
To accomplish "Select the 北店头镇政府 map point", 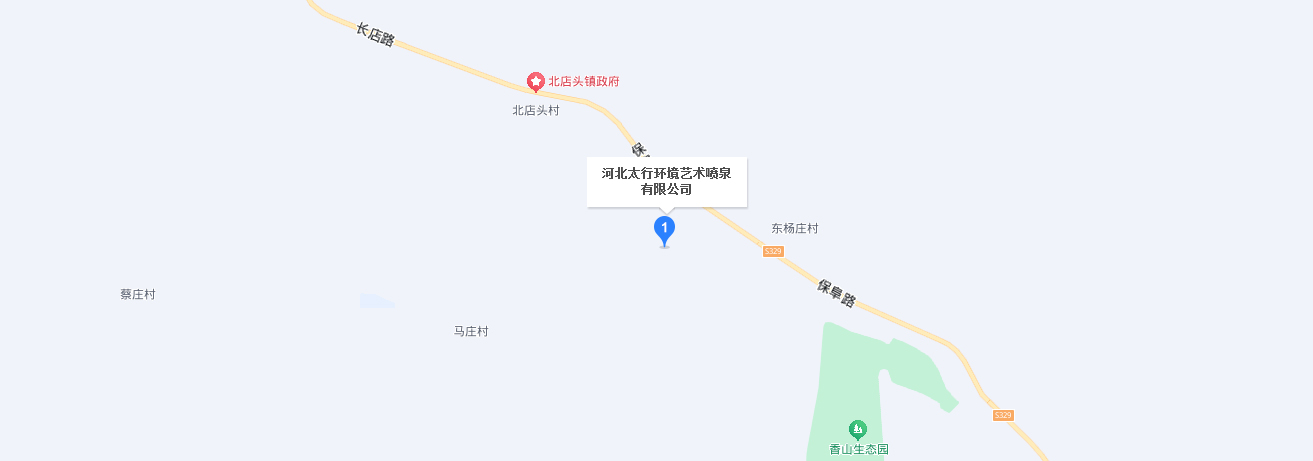I will coord(536,81).
